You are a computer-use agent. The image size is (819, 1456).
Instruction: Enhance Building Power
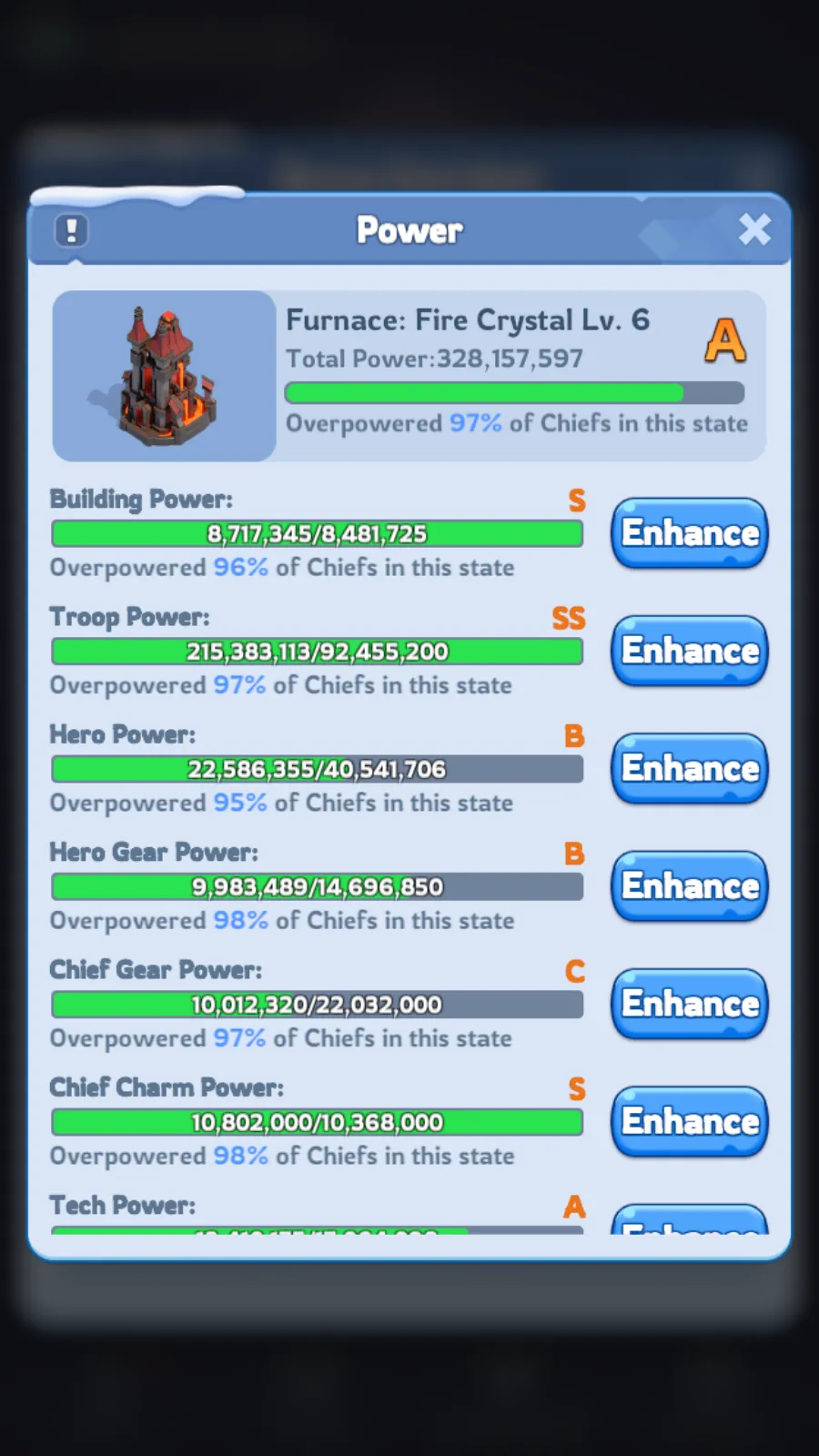[x=690, y=533]
